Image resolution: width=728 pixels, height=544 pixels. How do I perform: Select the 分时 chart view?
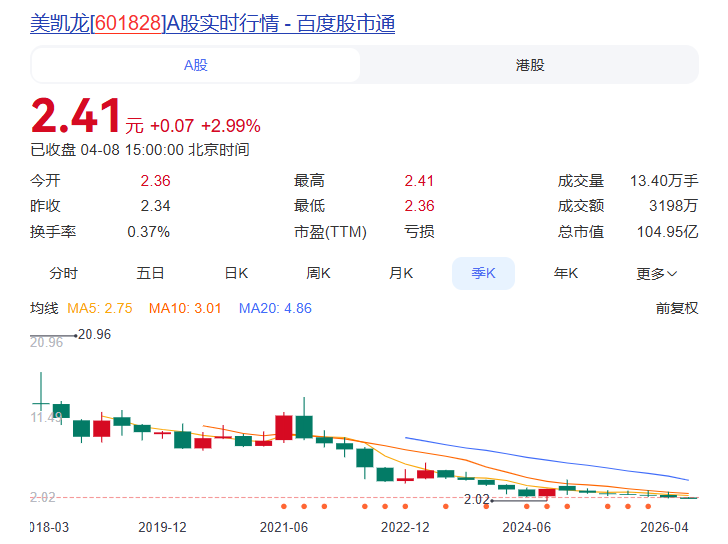63,273
